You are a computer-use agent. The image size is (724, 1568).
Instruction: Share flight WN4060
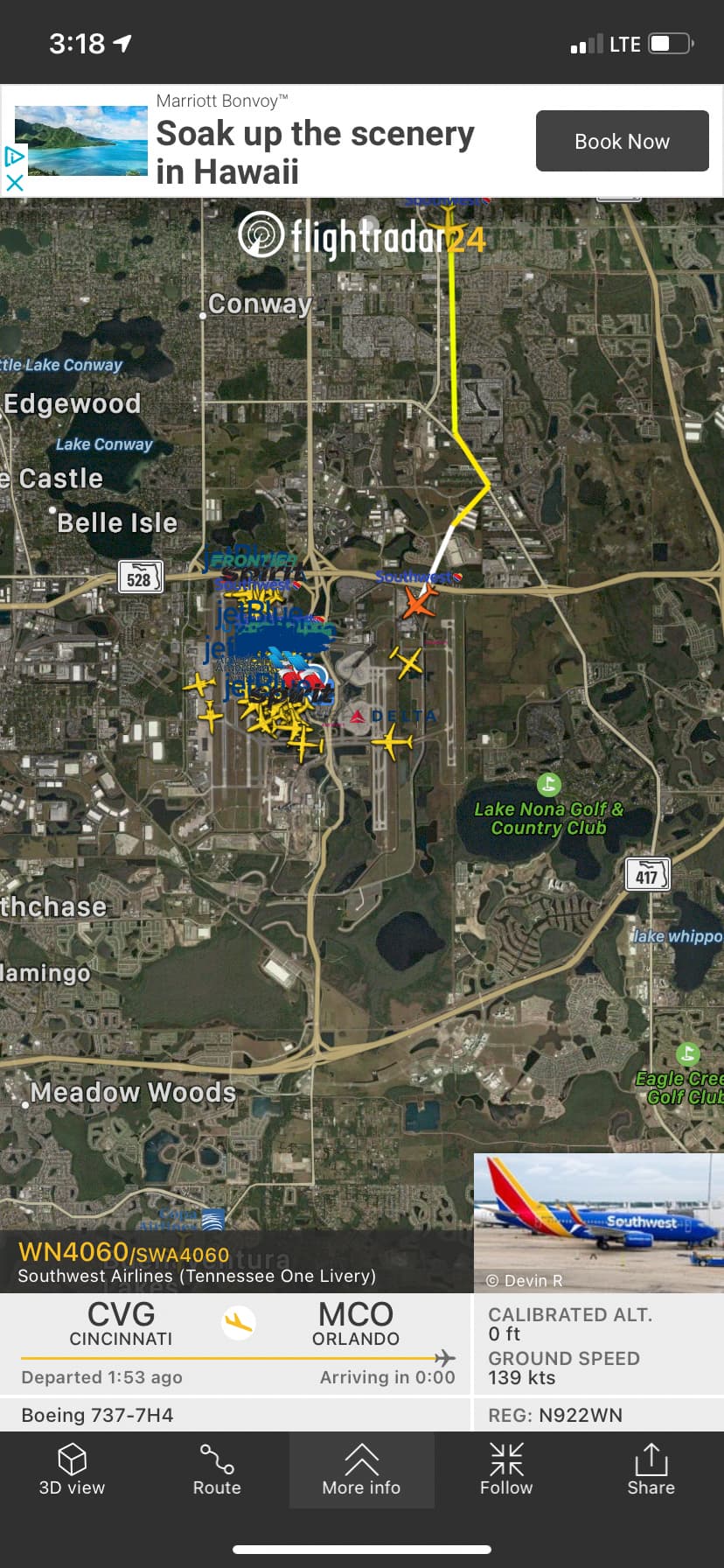click(x=651, y=1470)
